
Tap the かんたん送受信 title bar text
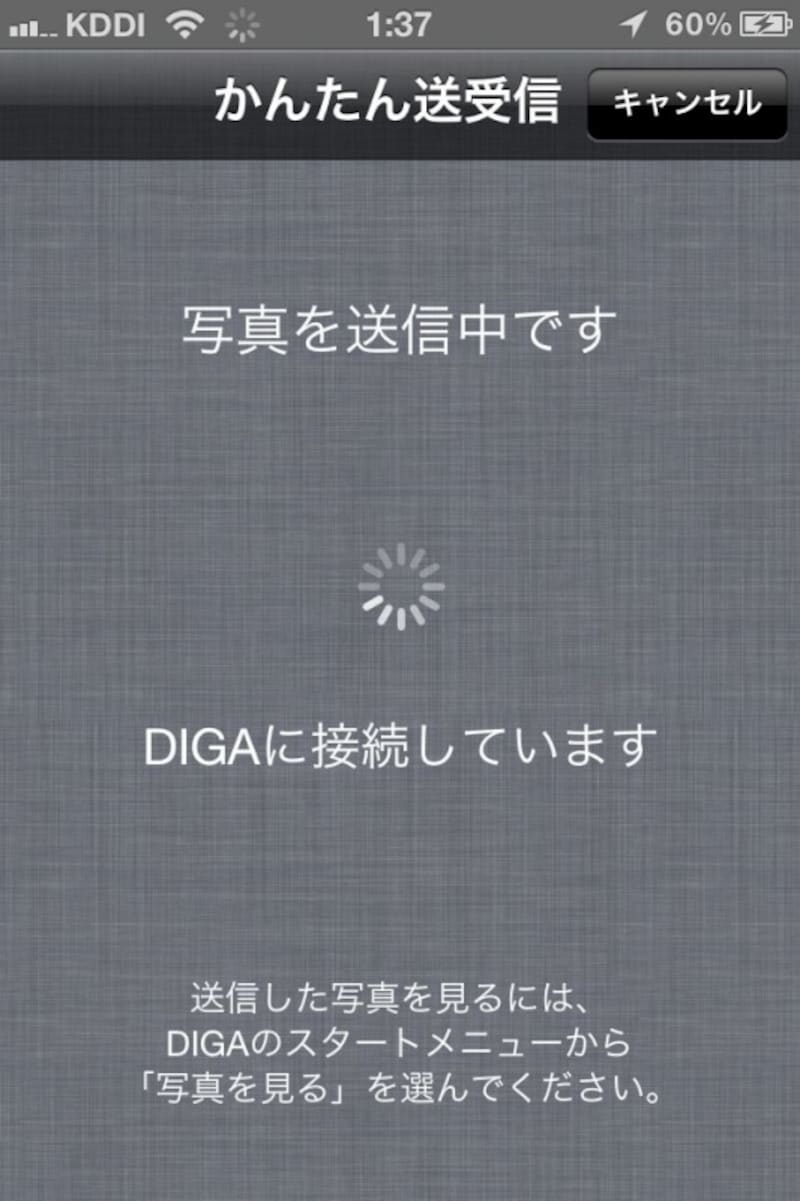390,103
